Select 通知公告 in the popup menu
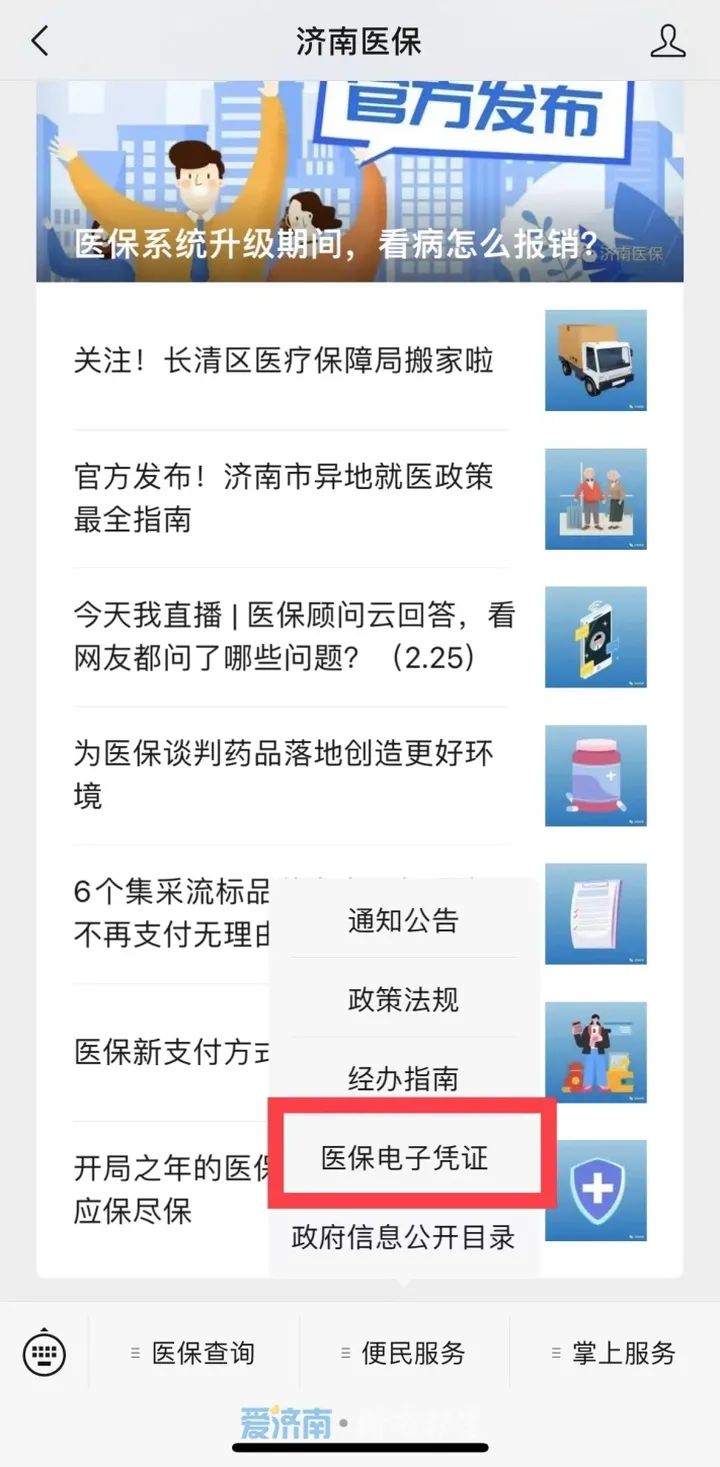 pos(404,919)
